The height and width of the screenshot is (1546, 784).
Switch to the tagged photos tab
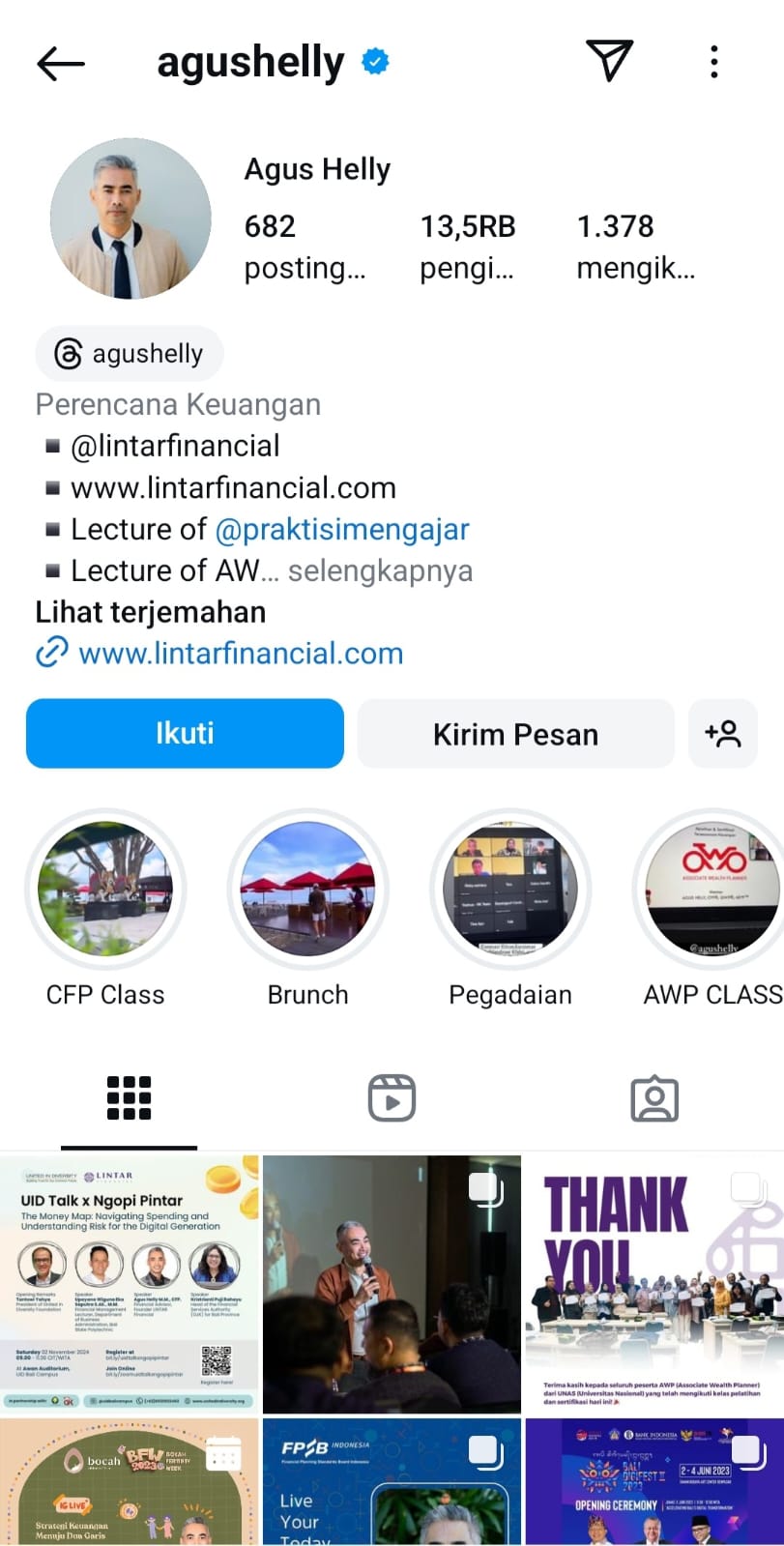(x=654, y=1098)
